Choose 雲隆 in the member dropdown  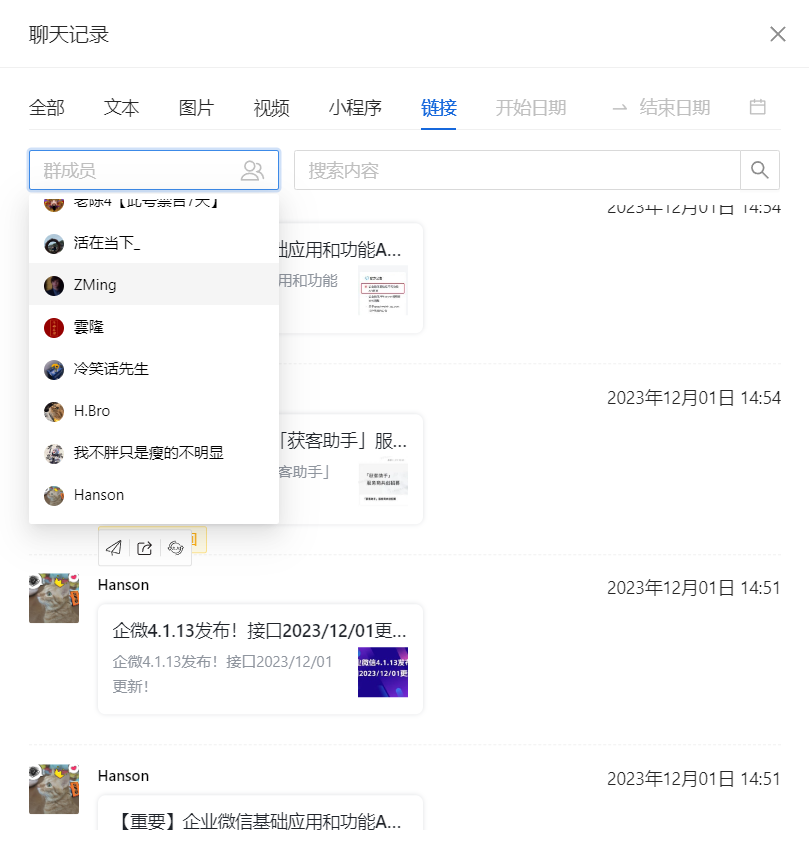click(x=89, y=327)
